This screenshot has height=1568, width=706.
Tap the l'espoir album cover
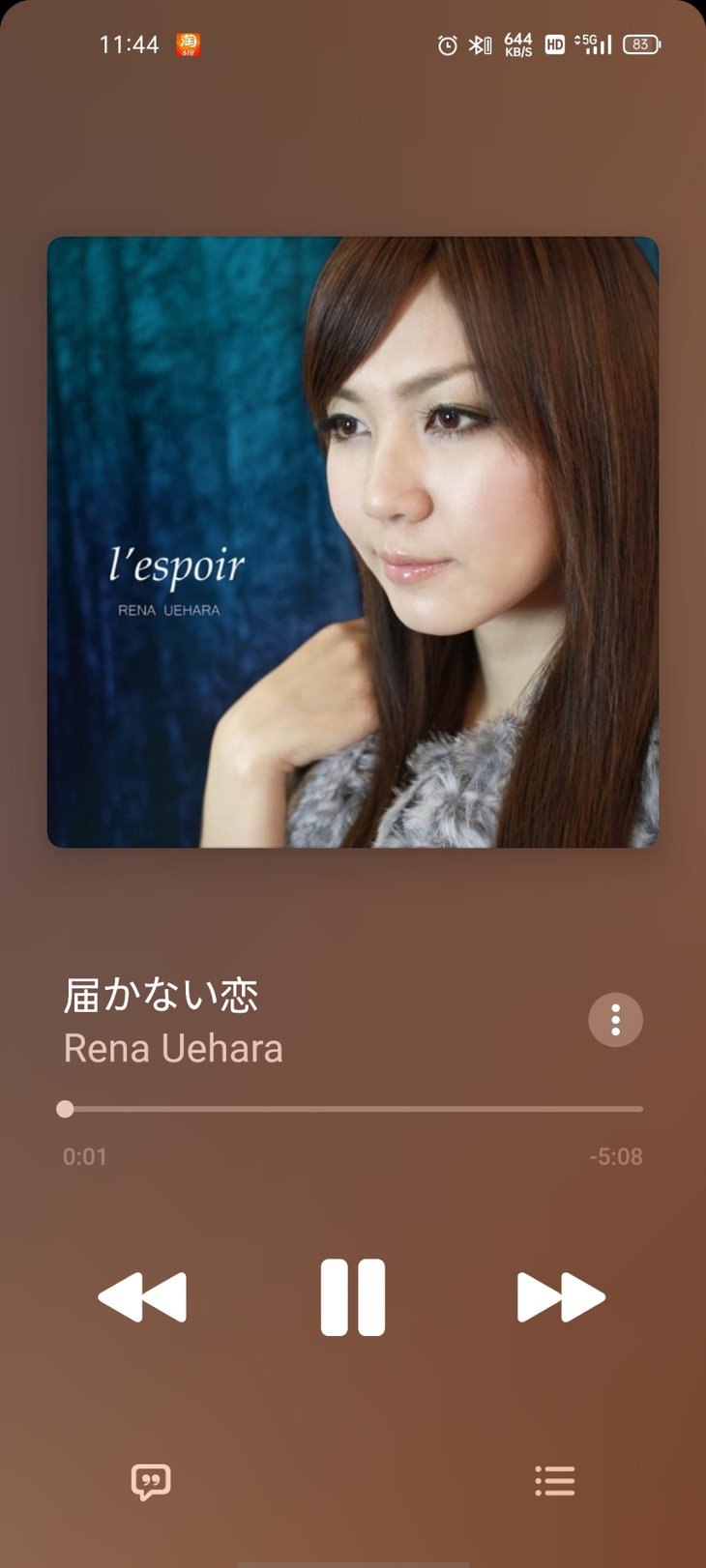(353, 542)
